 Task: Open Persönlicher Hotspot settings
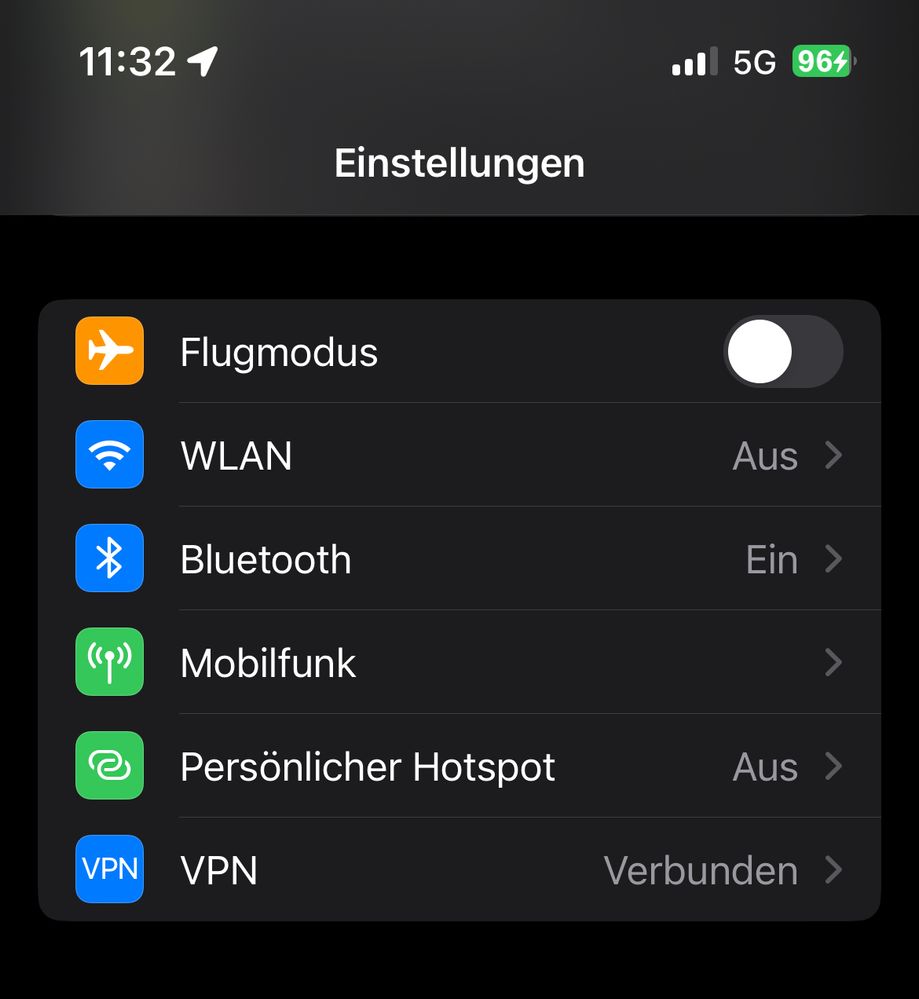click(x=460, y=767)
